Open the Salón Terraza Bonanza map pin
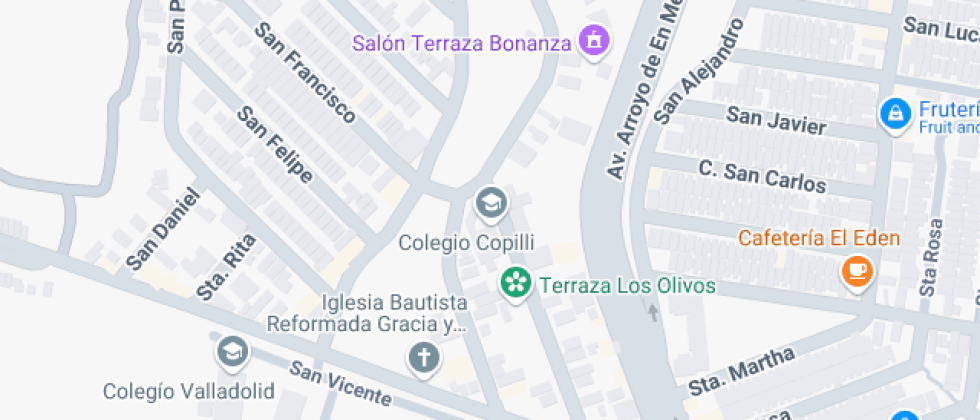The width and height of the screenshot is (980, 420). [593, 41]
